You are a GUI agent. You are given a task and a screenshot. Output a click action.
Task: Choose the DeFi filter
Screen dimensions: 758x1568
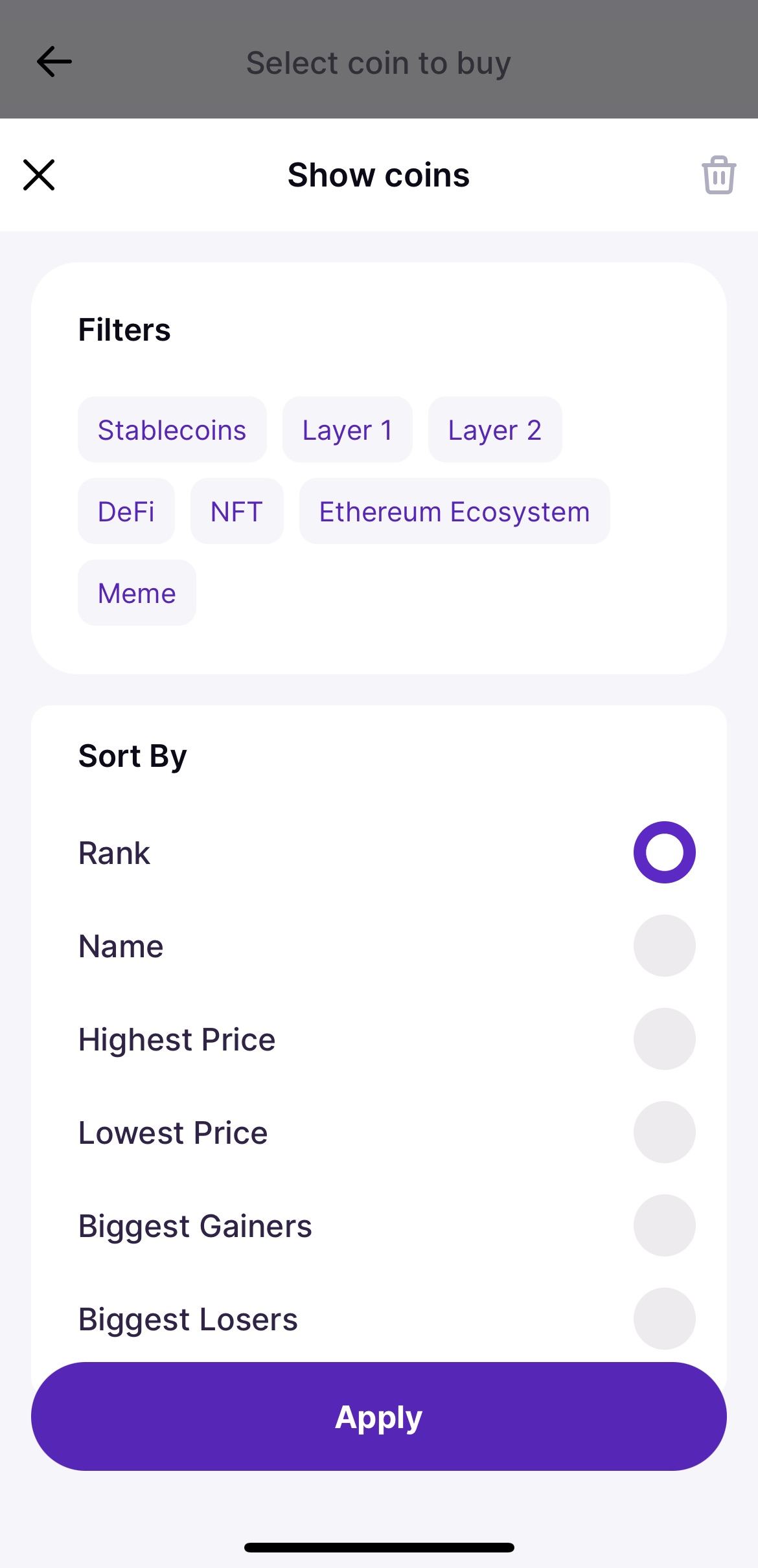click(x=126, y=512)
